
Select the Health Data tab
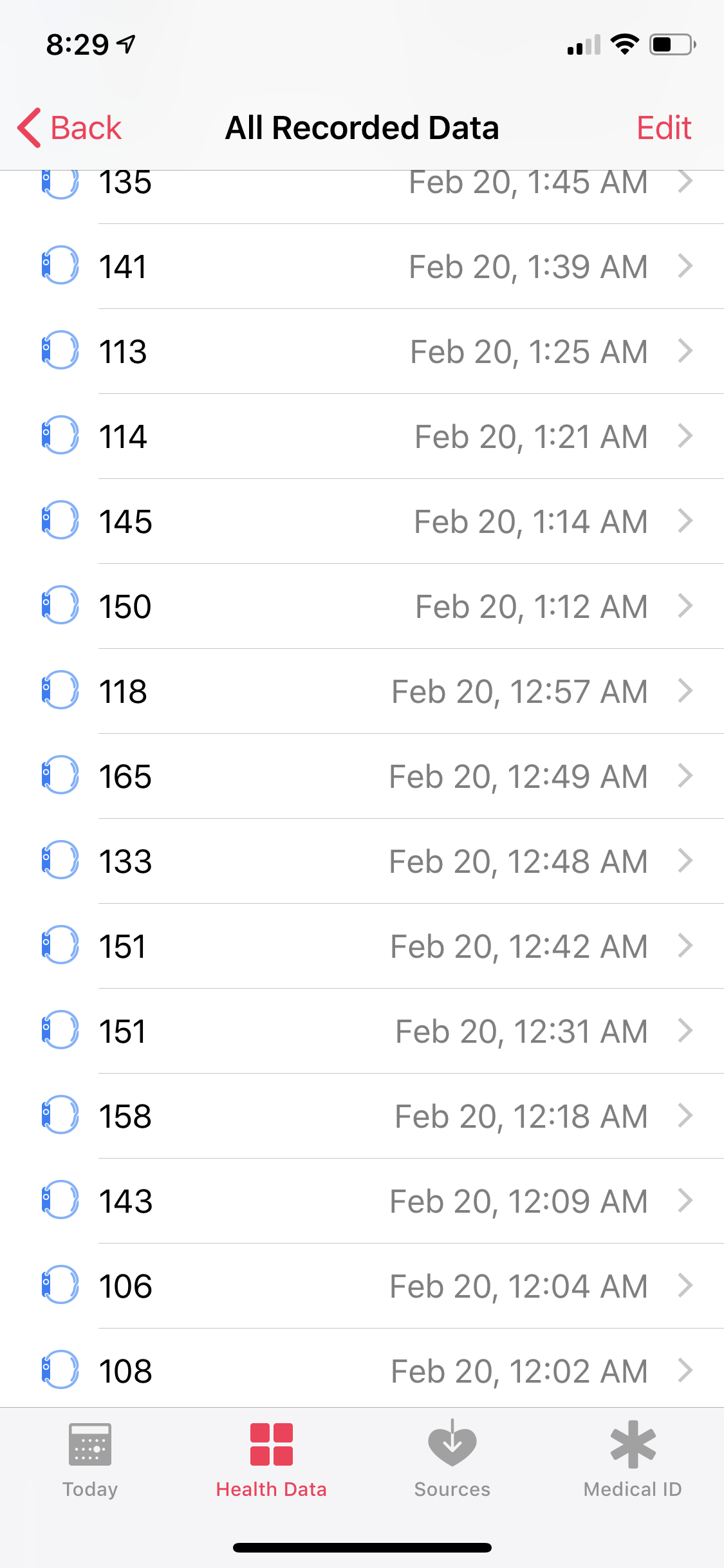[271, 1460]
